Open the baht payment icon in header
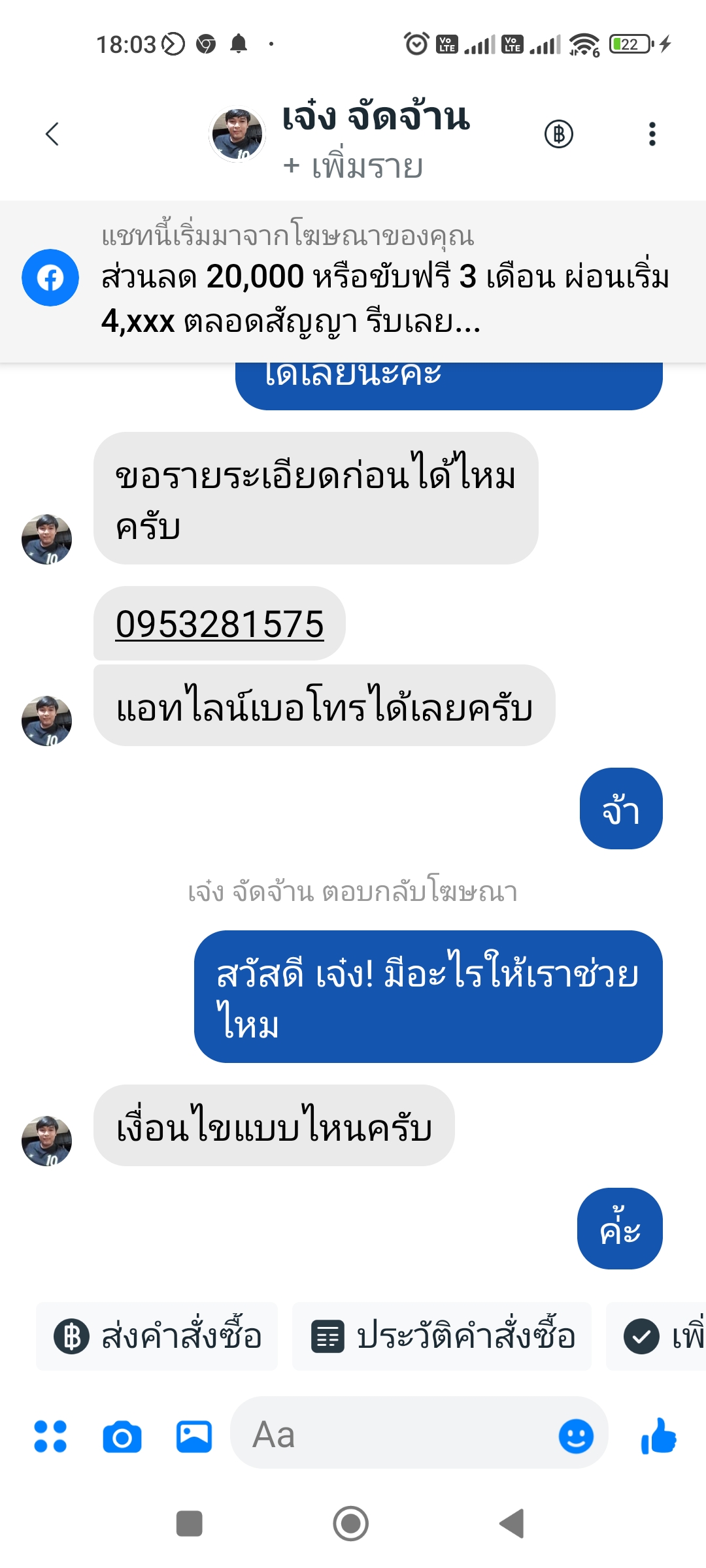The height and width of the screenshot is (1568, 706). coord(559,134)
